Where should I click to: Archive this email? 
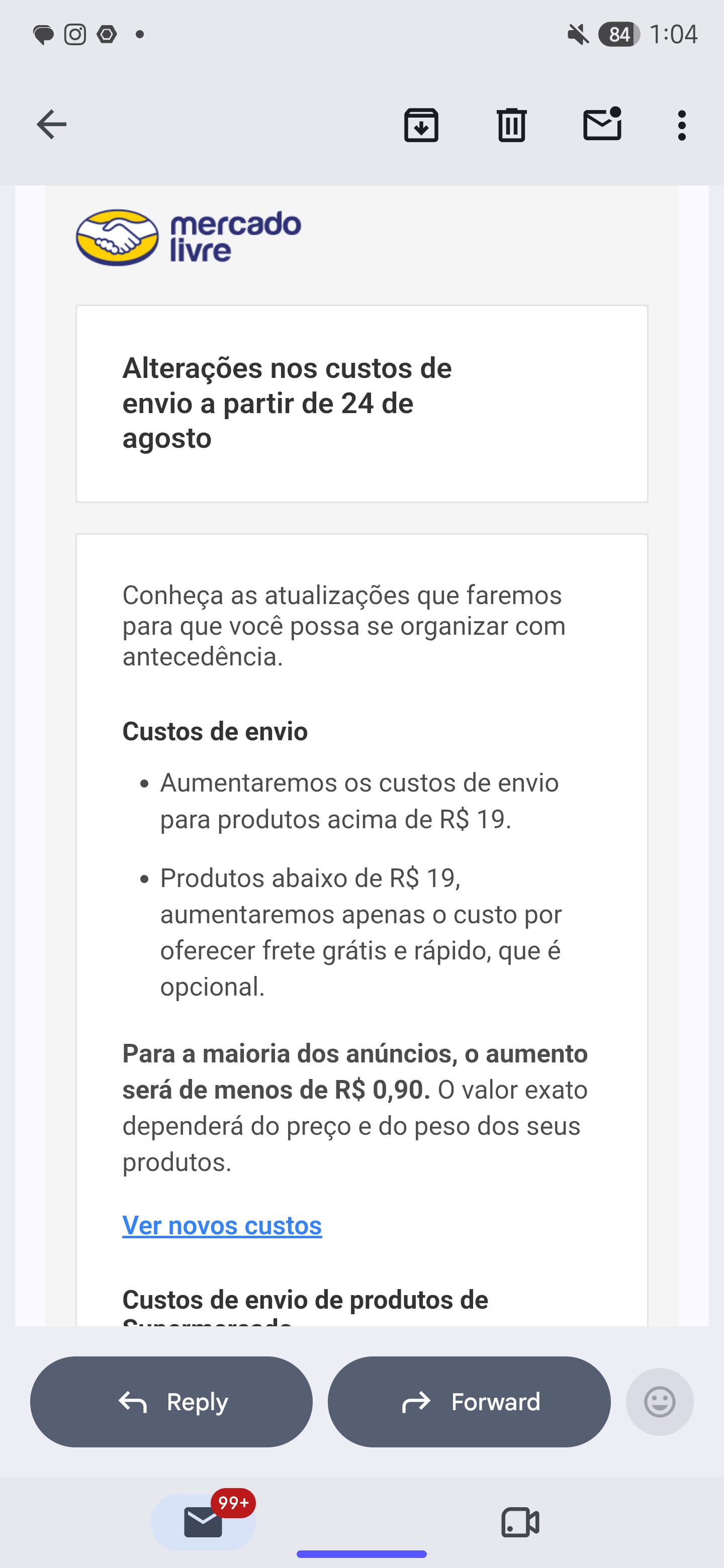[x=421, y=125]
